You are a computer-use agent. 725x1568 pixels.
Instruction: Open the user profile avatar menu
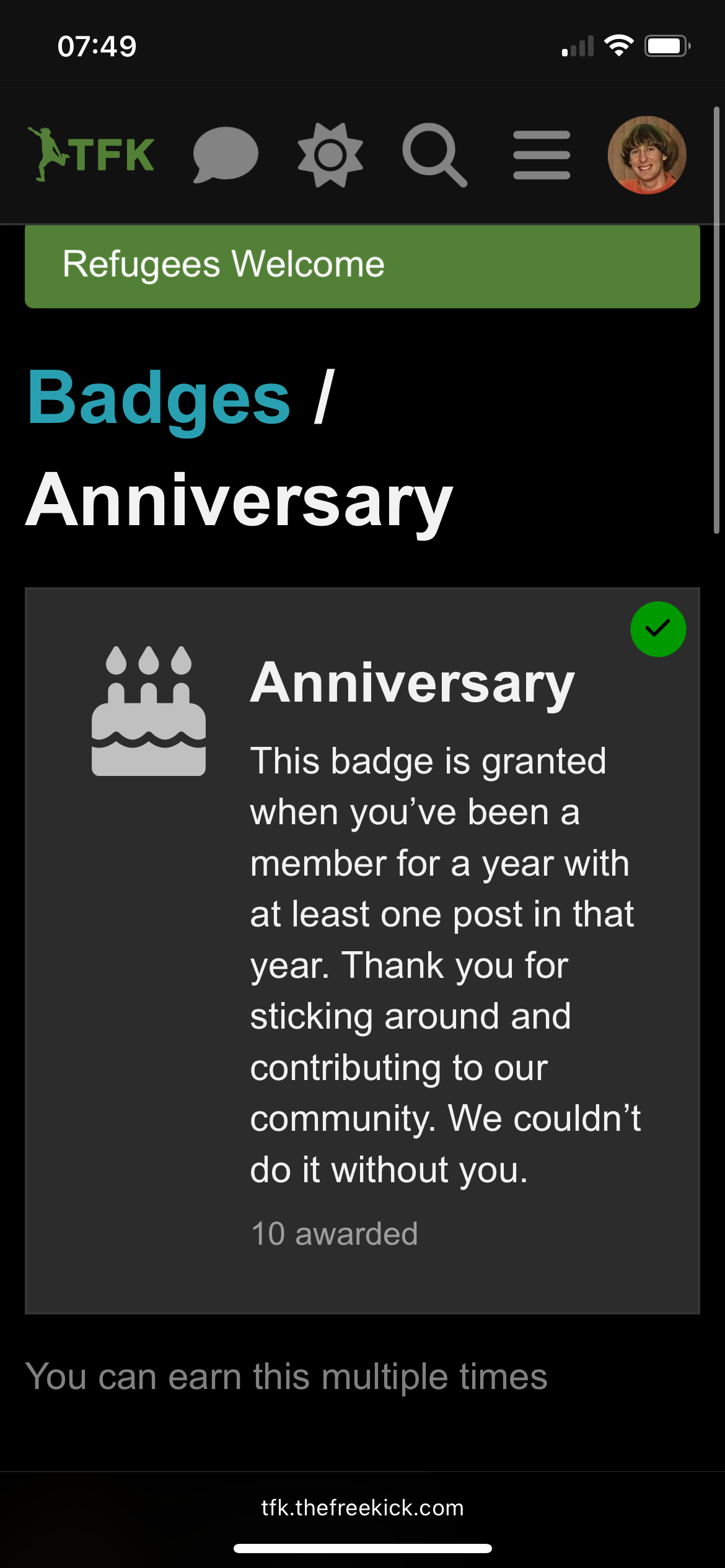(x=646, y=154)
